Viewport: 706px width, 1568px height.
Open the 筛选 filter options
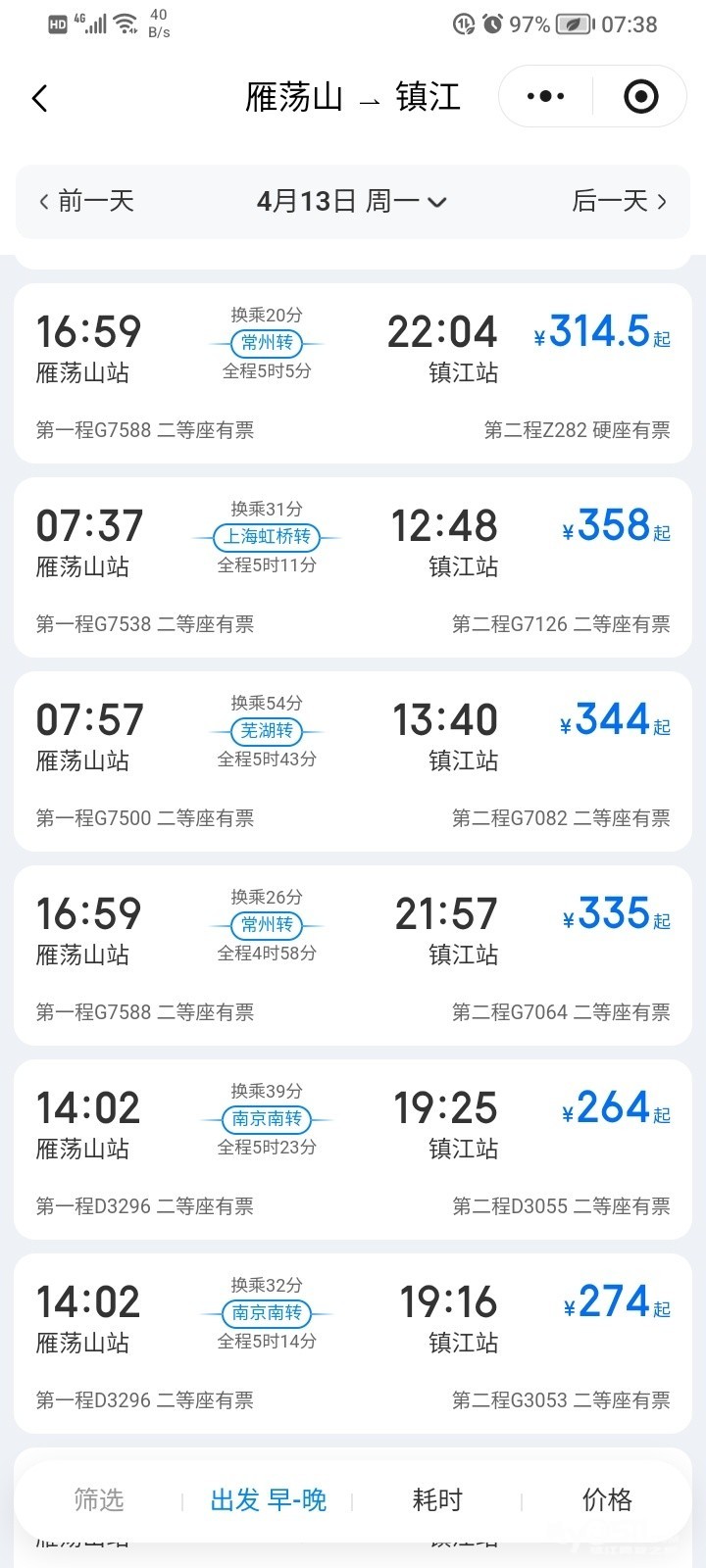click(99, 1499)
